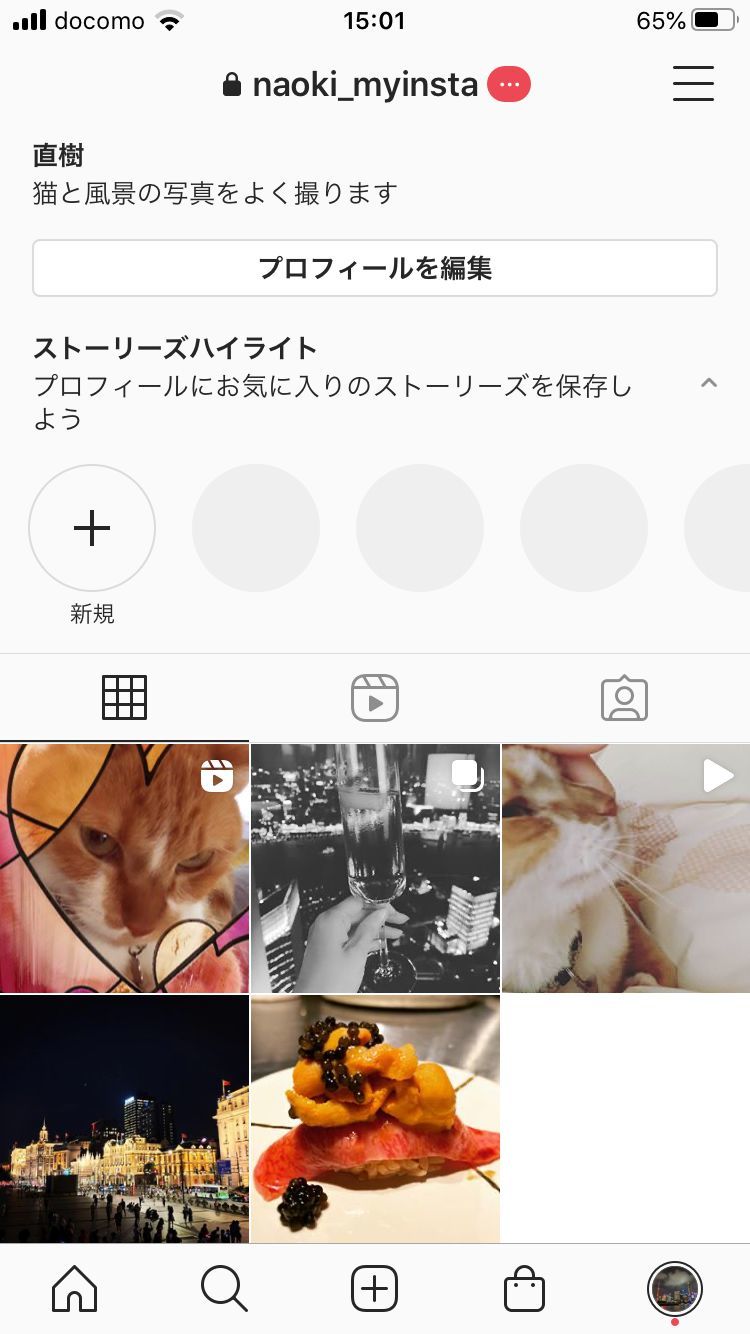Image resolution: width=750 pixels, height=1334 pixels.
Task: Collapse the ストーリーズハイライト section
Action: [x=709, y=383]
